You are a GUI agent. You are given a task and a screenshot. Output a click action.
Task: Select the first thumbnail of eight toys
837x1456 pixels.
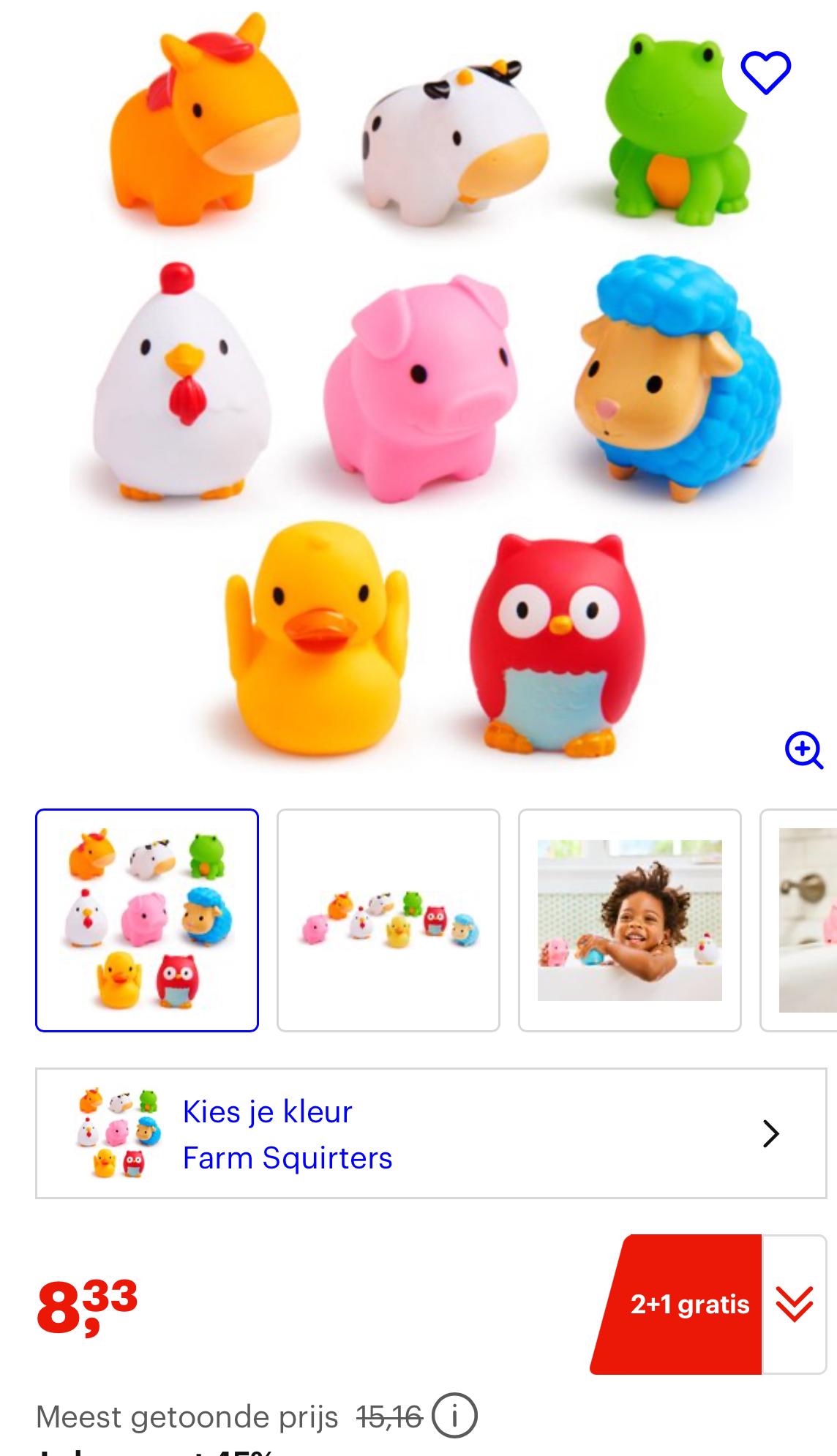(147, 920)
